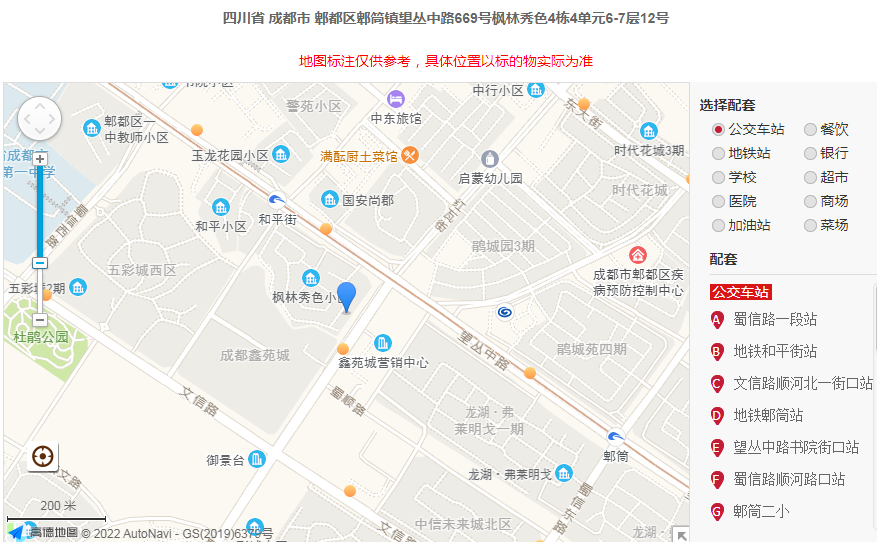
Task: Choose 地铁站 facility option
Action: point(718,153)
